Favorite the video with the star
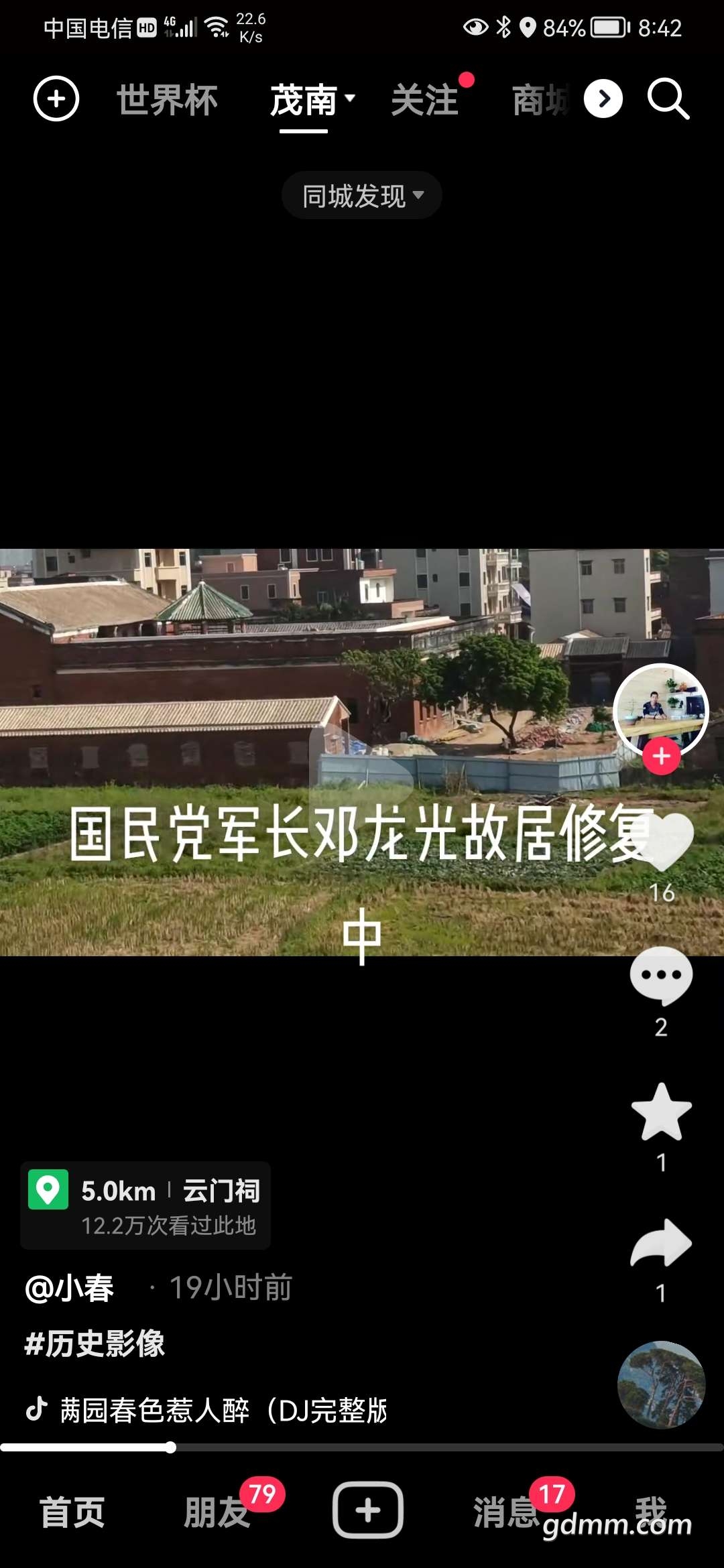724x1568 pixels. coord(662,1112)
